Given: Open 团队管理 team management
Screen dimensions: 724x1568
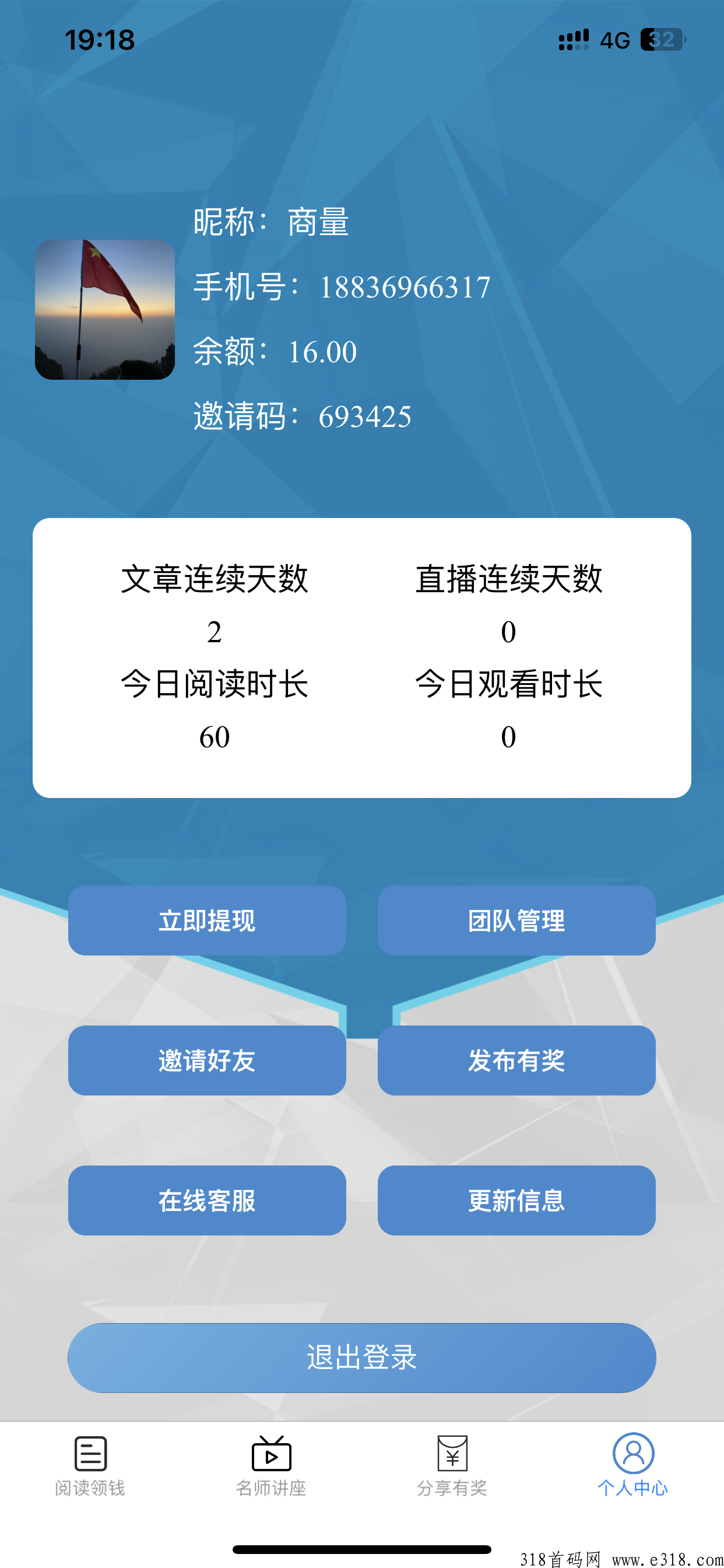Looking at the screenshot, I should tap(516, 921).
